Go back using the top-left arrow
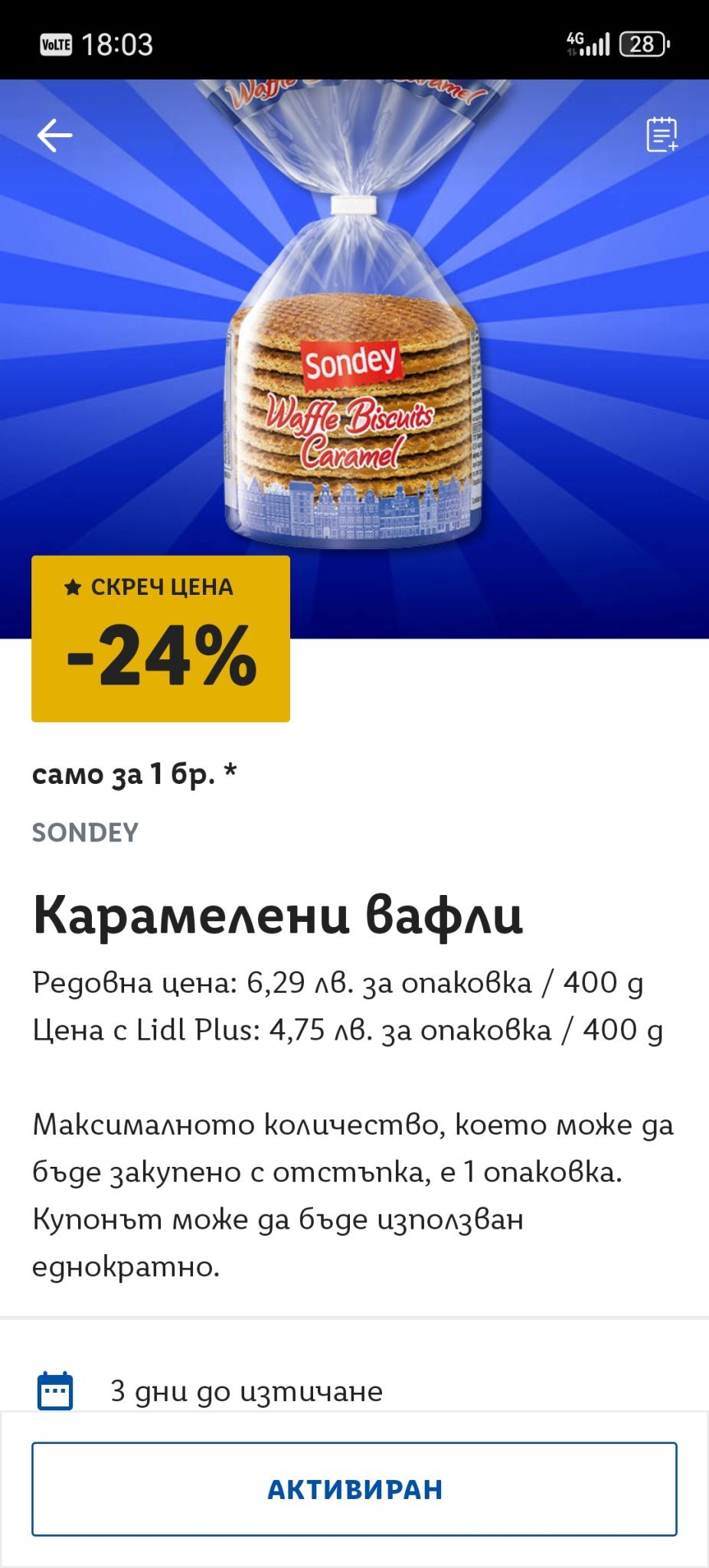709x1568 pixels. 54,136
